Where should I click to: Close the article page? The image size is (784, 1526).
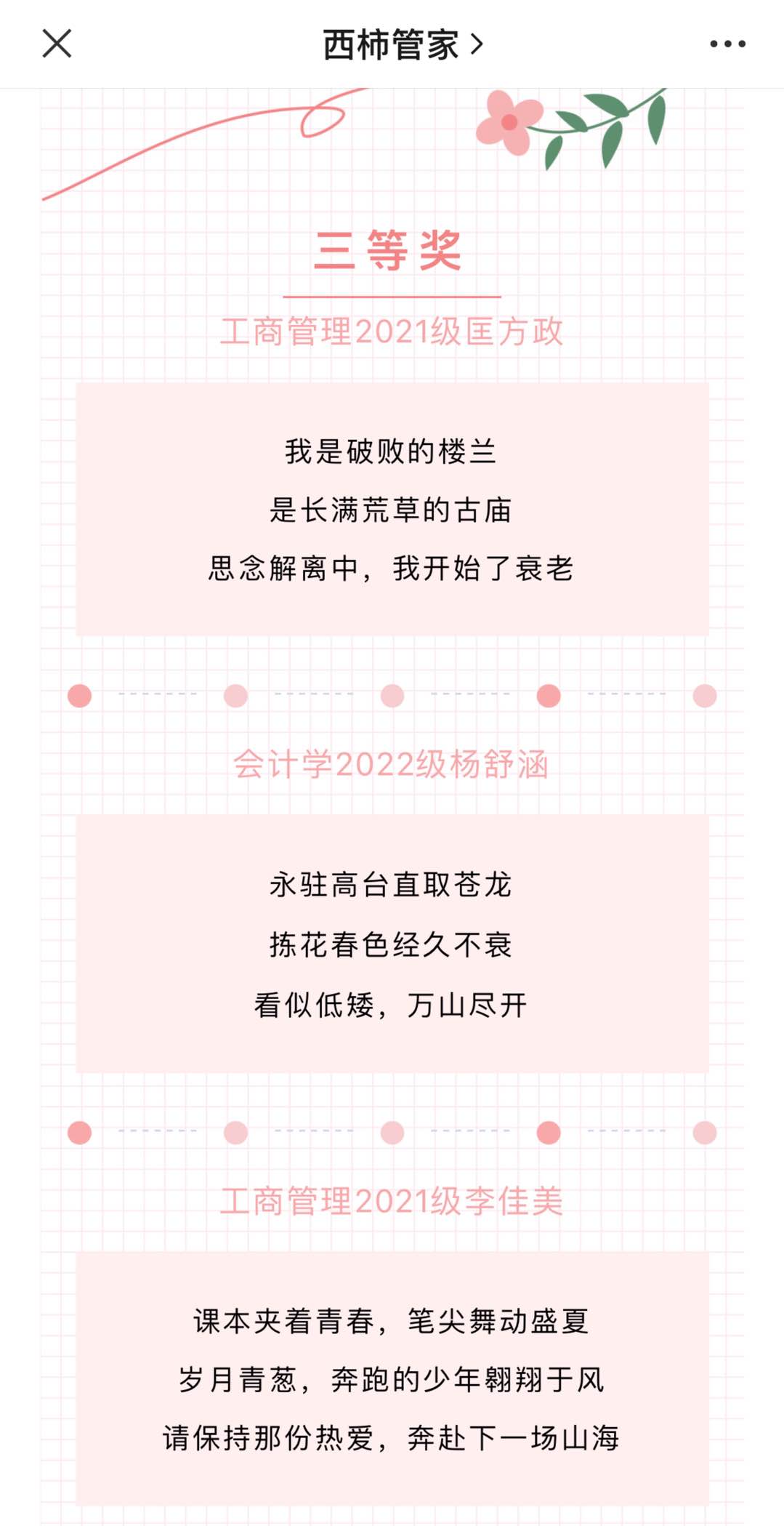point(57,44)
